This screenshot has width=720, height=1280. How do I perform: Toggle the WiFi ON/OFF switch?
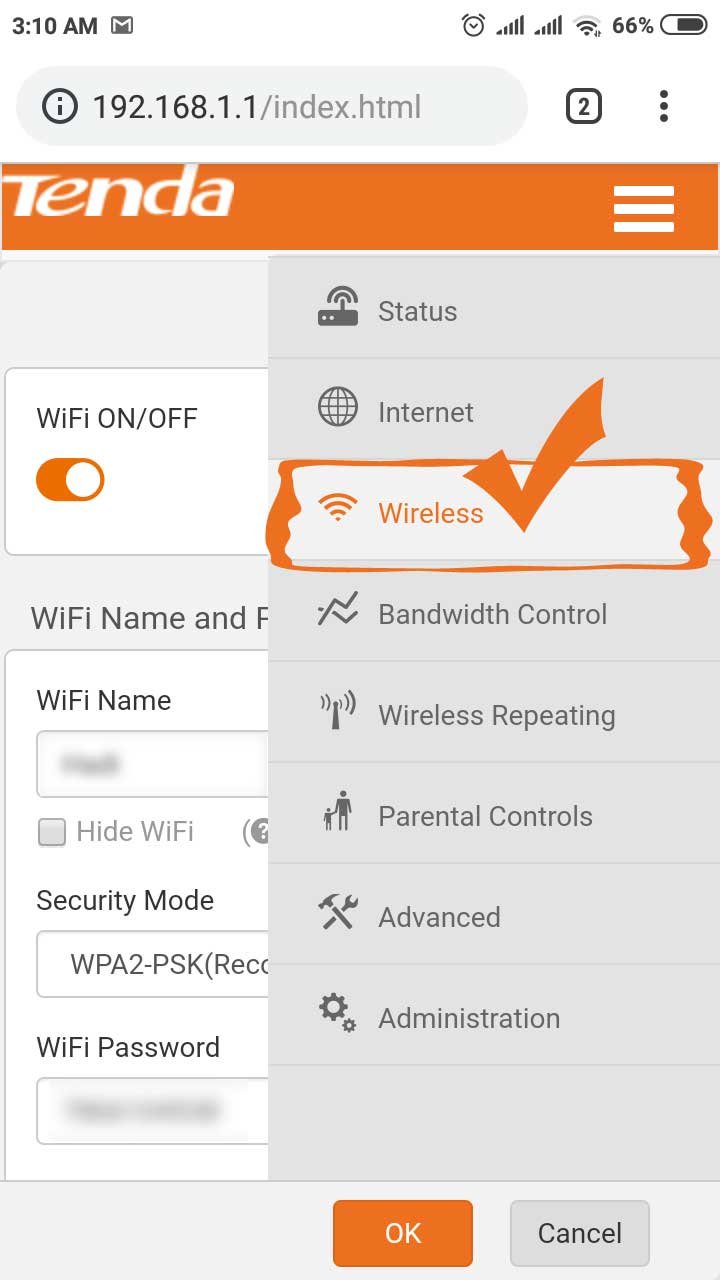(x=70, y=480)
